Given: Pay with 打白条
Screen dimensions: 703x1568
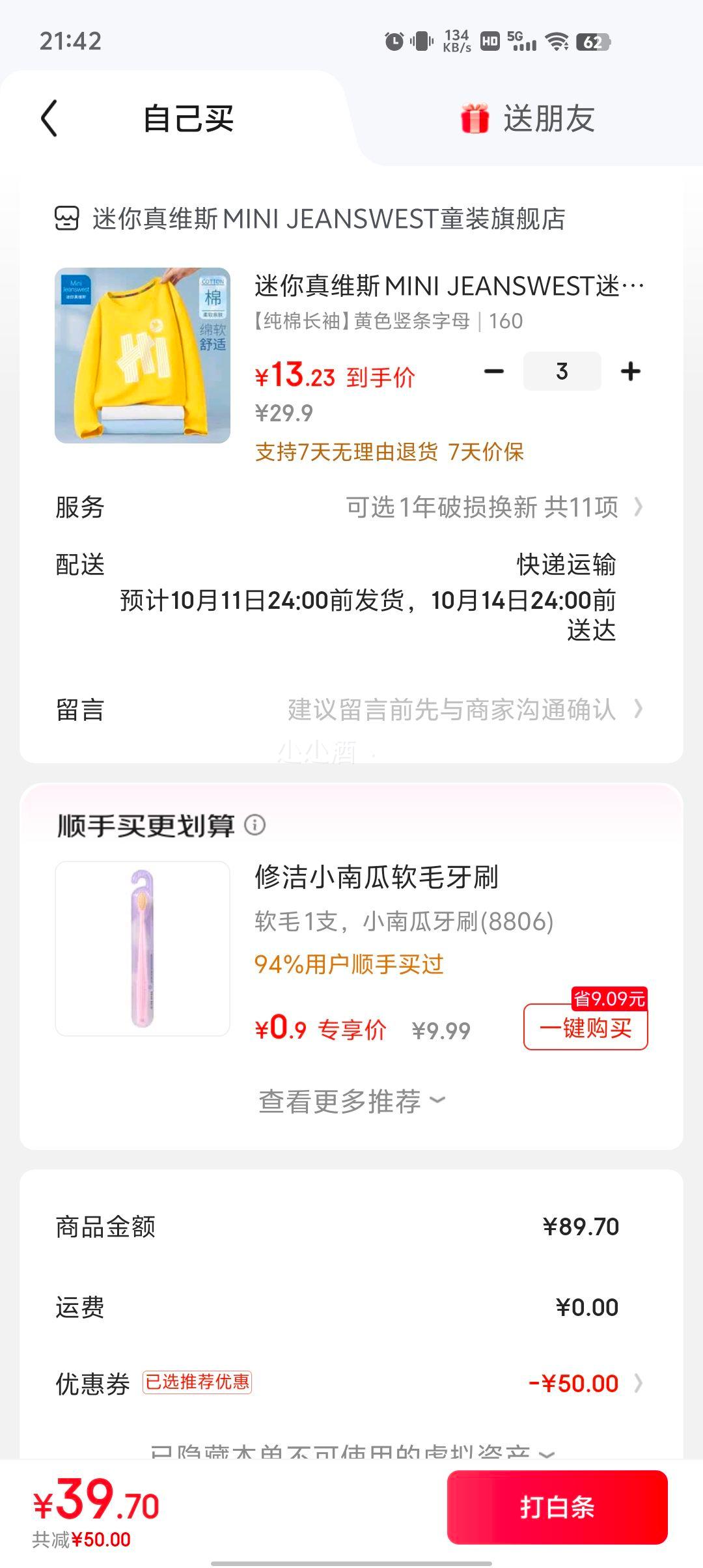Looking at the screenshot, I should click(557, 1507).
